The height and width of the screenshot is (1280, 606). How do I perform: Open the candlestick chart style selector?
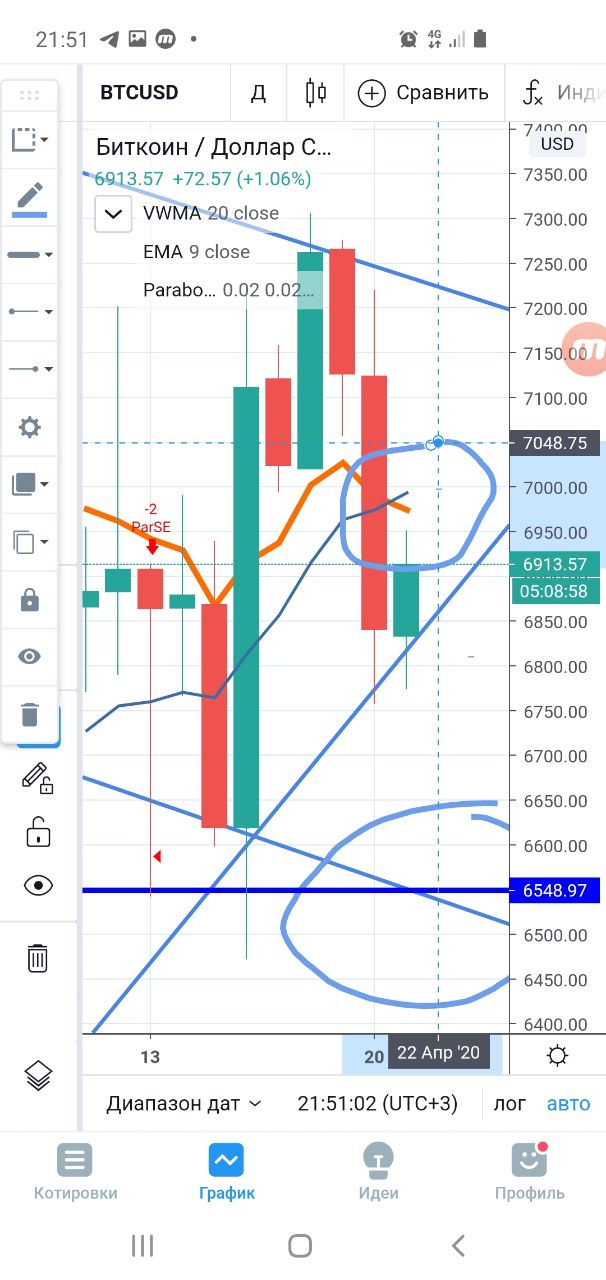tap(315, 93)
